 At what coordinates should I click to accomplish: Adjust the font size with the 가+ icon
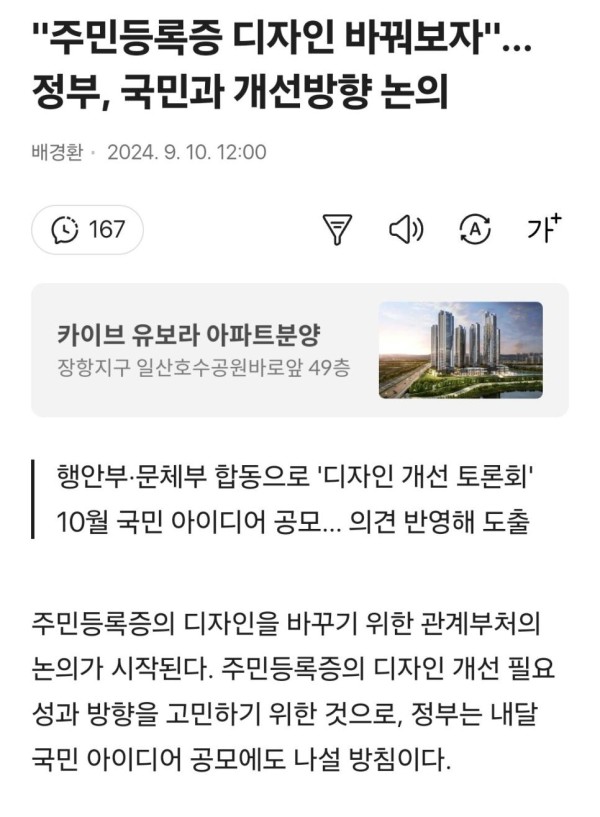pos(543,229)
